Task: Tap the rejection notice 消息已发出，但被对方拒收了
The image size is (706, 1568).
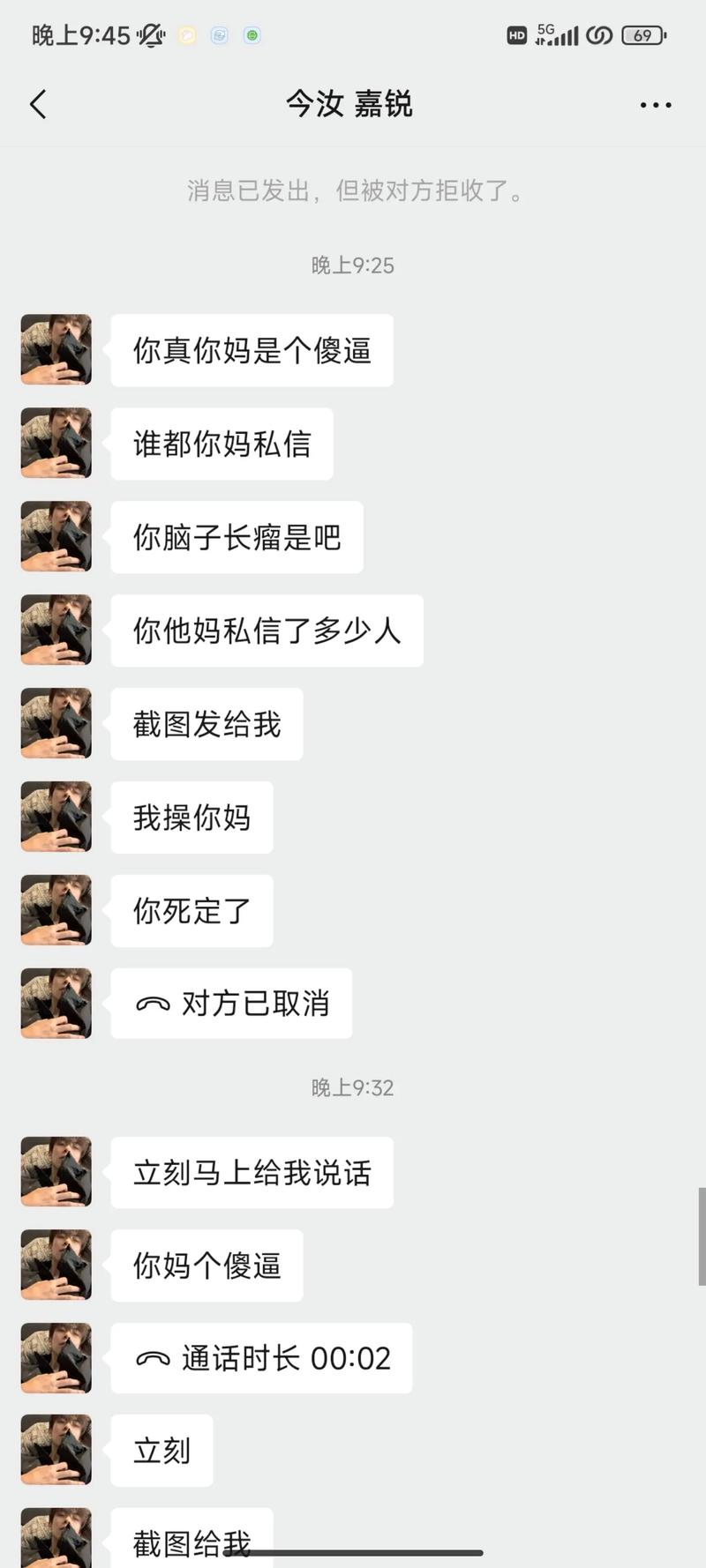Action: point(353,190)
